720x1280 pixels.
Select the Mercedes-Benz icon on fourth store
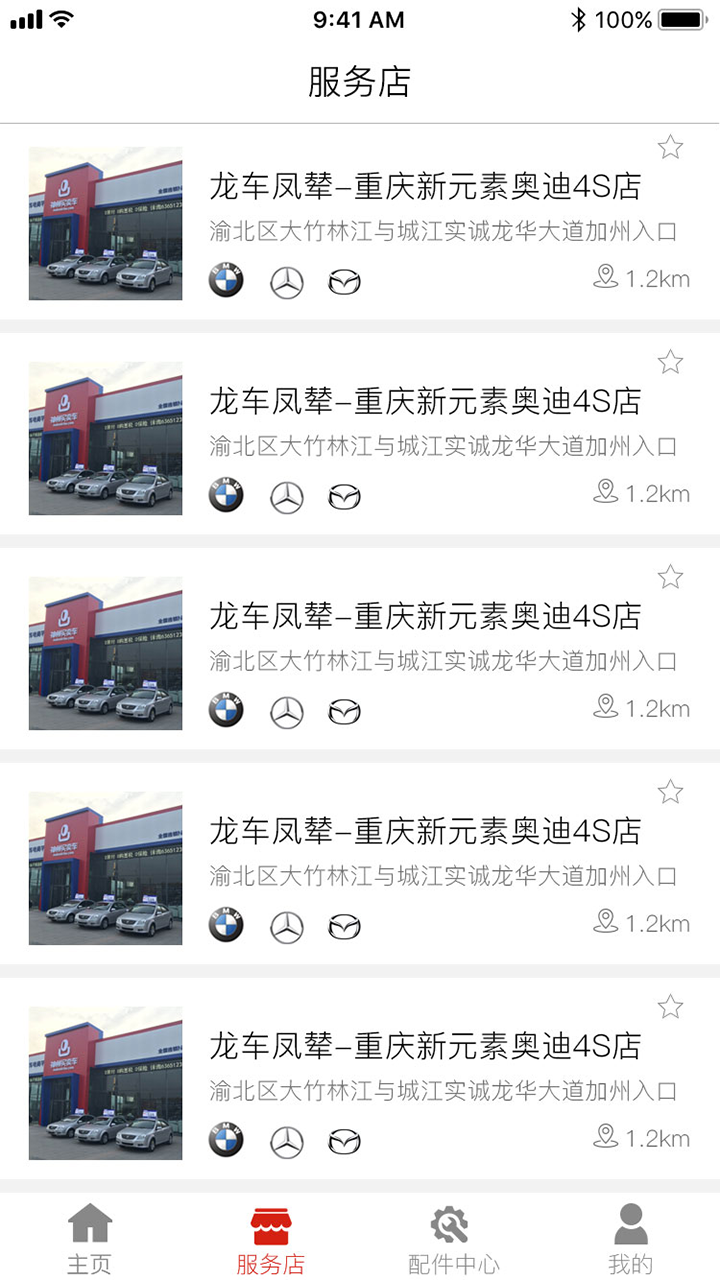click(285, 926)
